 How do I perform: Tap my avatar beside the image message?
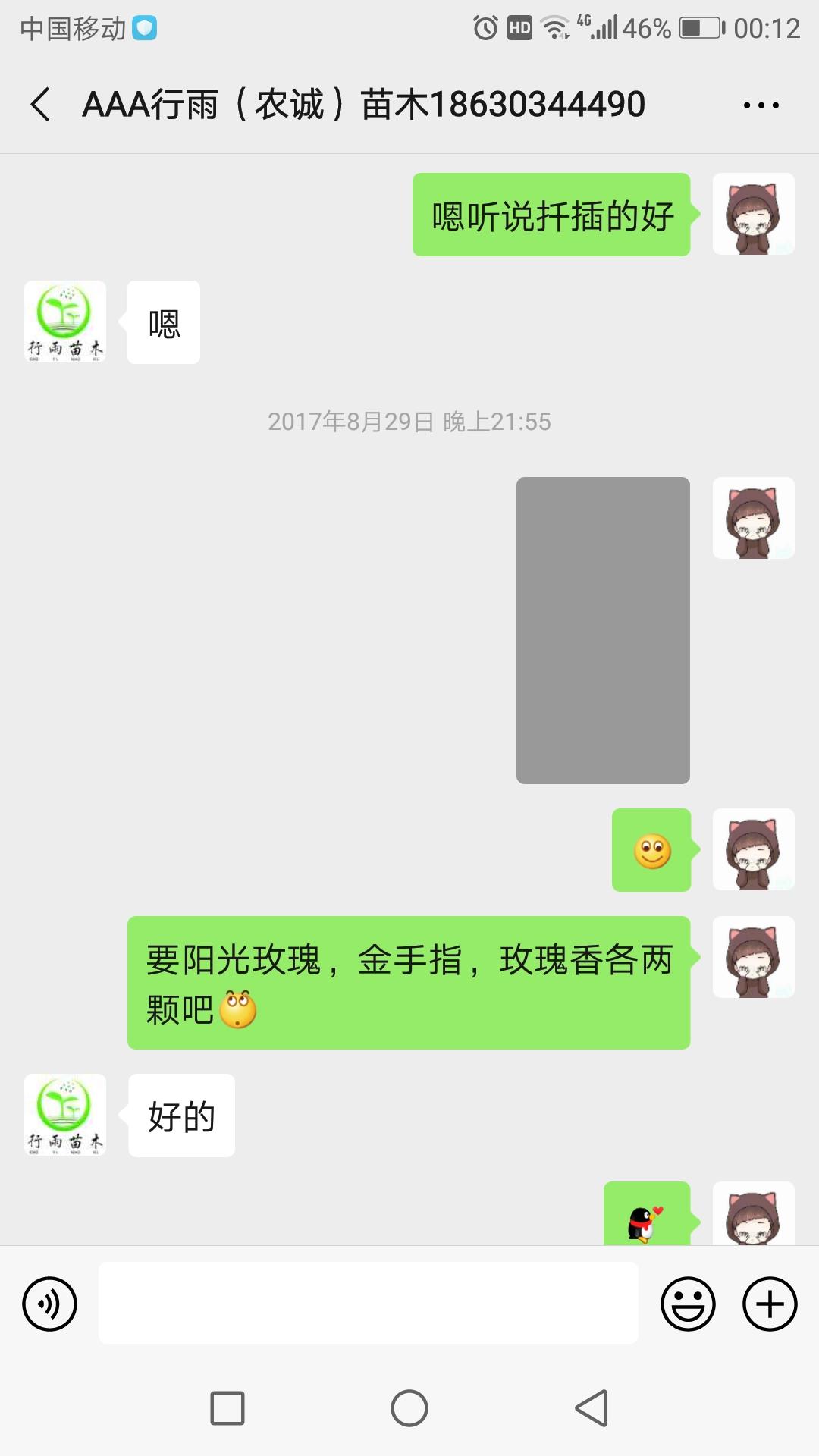click(754, 518)
